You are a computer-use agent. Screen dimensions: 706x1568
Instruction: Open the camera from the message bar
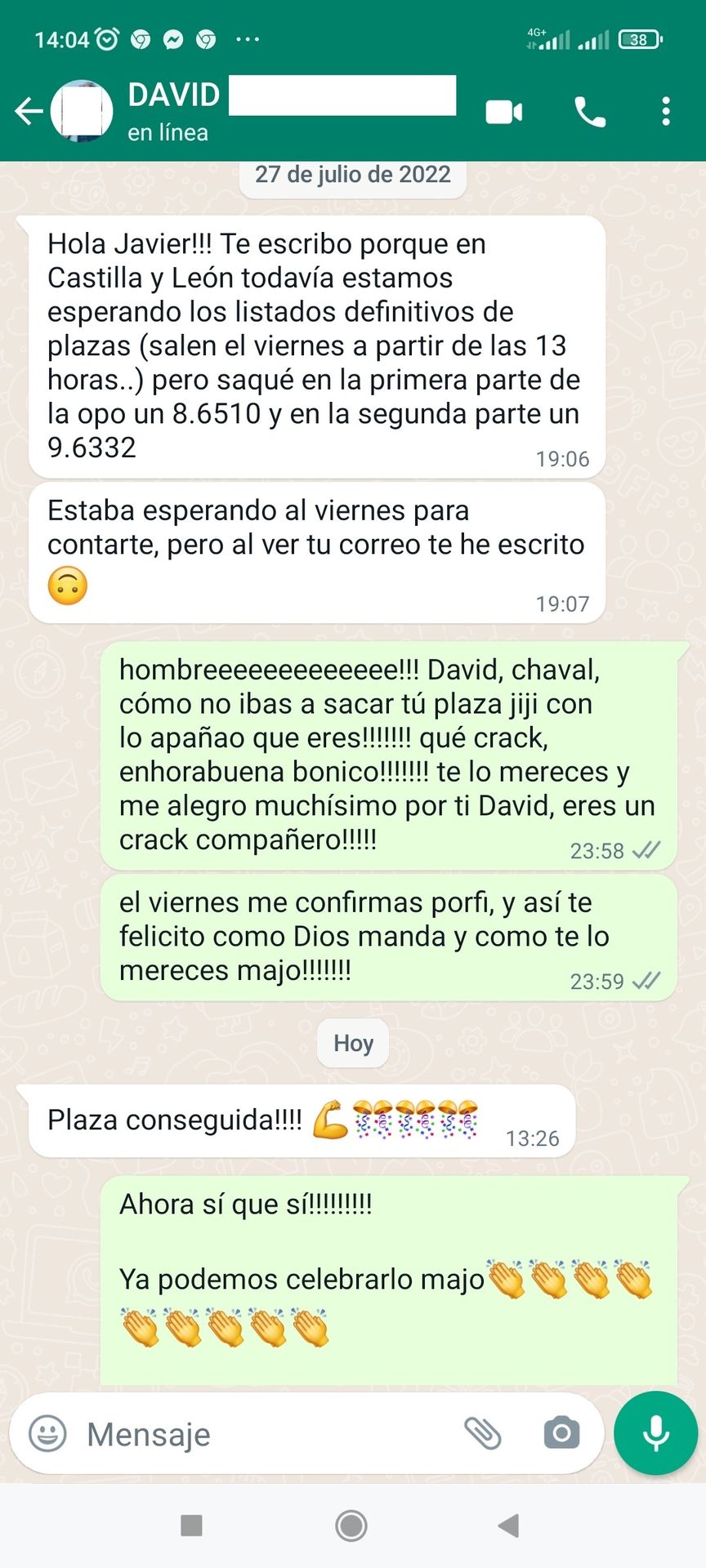coord(561,1433)
